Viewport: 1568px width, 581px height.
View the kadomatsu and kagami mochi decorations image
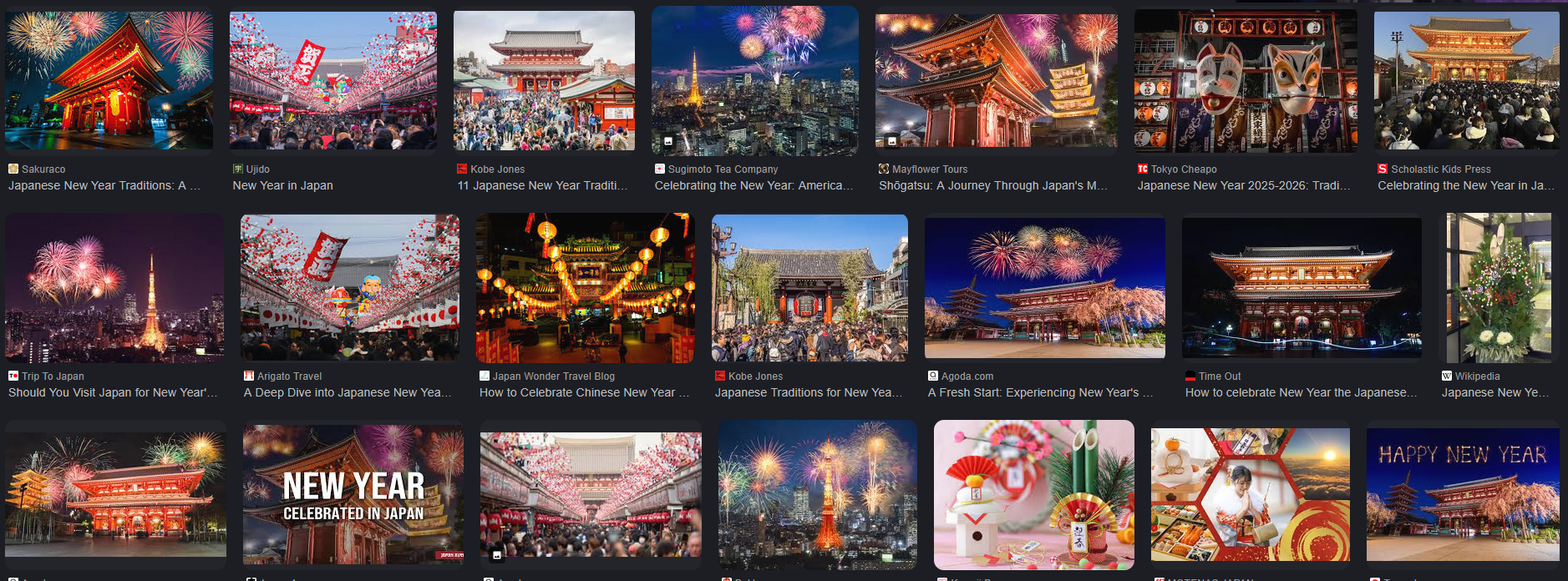pyautogui.click(x=1033, y=494)
